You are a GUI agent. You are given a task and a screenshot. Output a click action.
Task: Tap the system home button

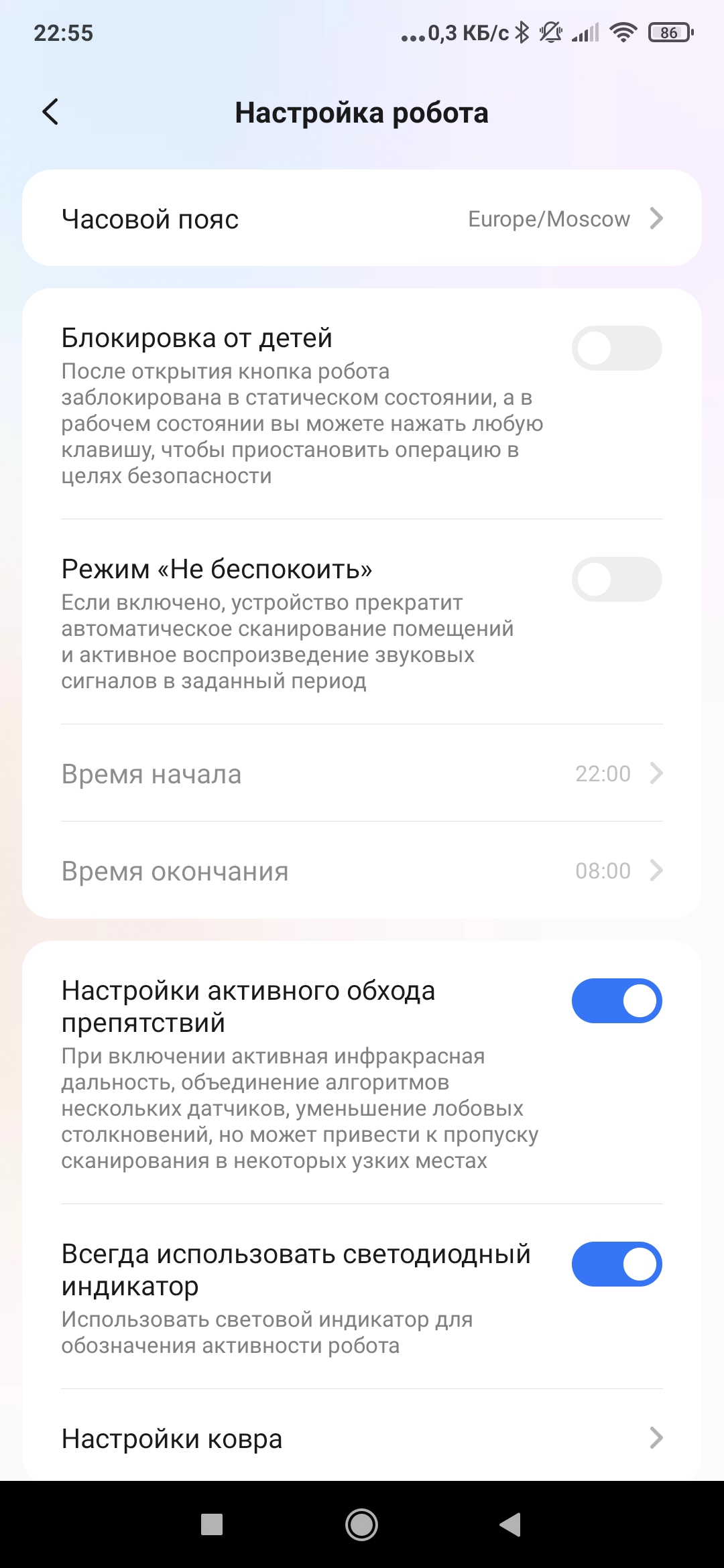click(x=361, y=1525)
